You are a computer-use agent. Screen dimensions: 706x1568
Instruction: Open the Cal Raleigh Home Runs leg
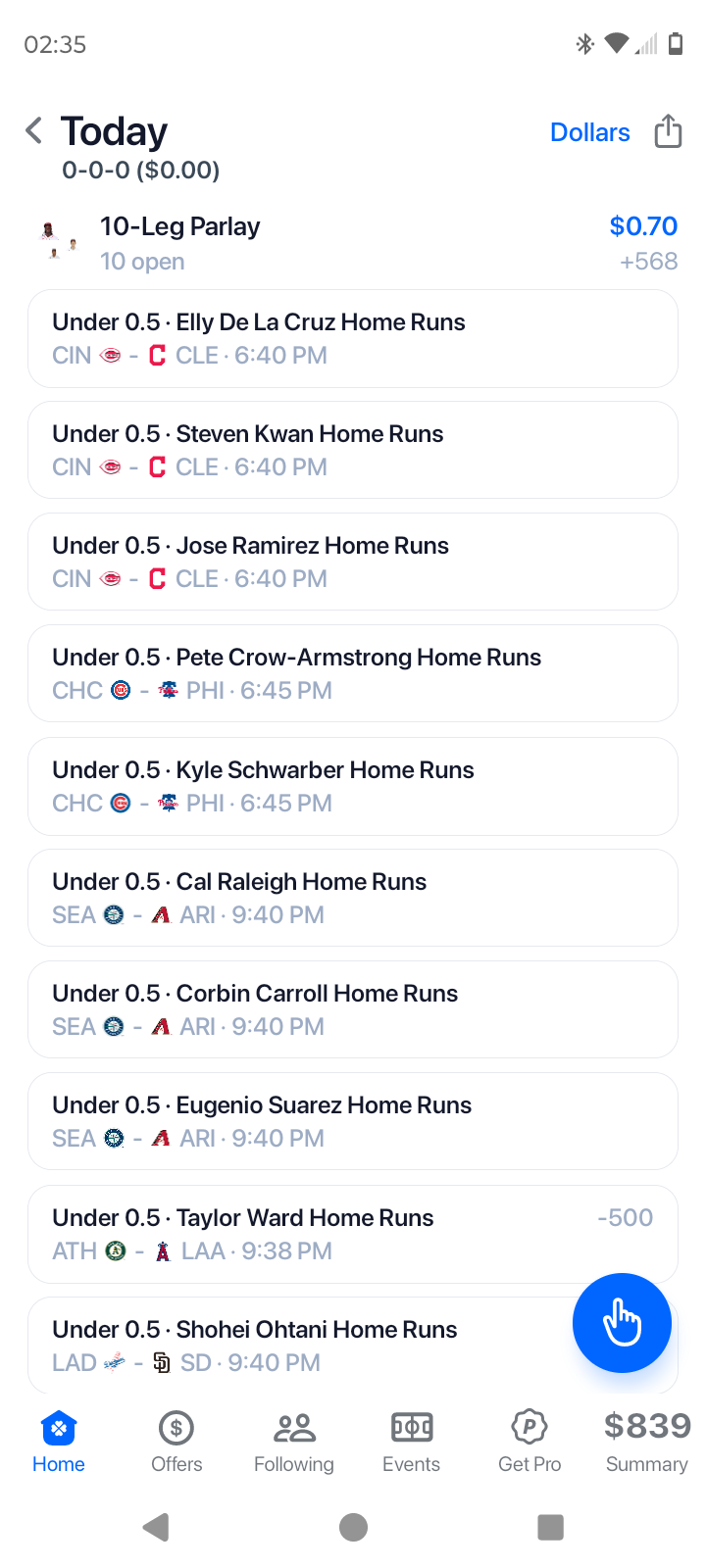point(353,898)
